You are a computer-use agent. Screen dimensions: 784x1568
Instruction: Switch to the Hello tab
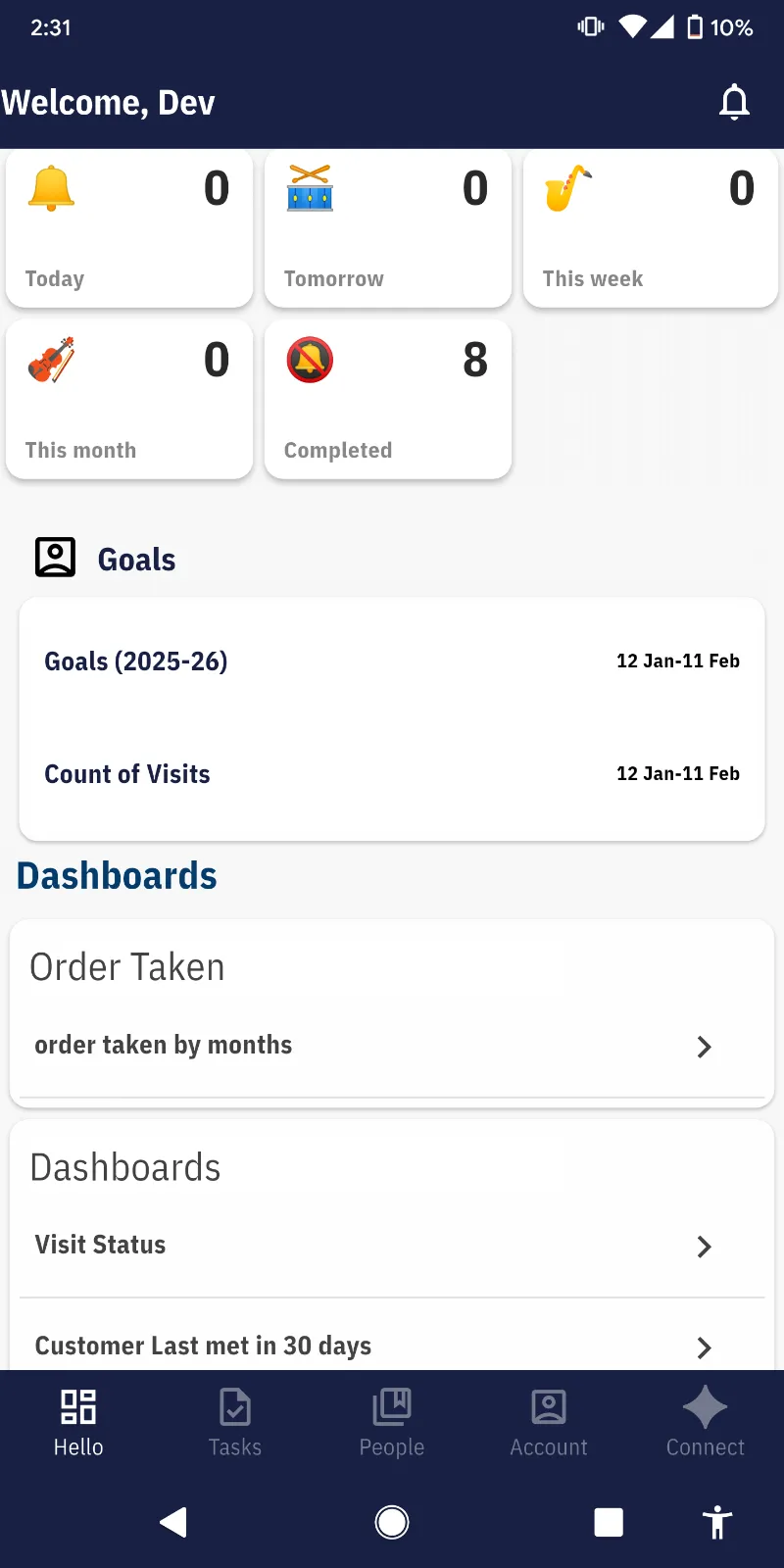click(78, 1422)
